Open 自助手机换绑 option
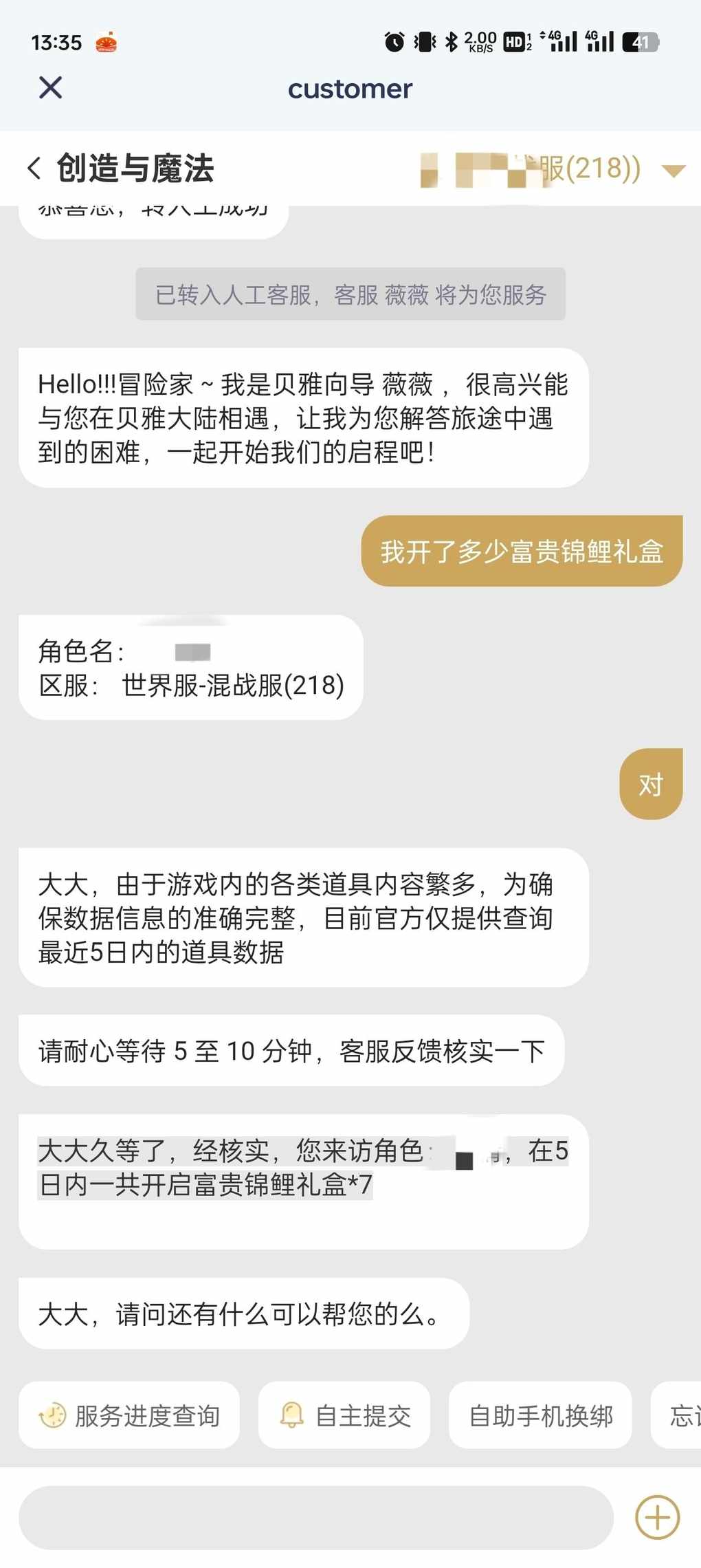The image size is (701, 1568). coord(540,1415)
